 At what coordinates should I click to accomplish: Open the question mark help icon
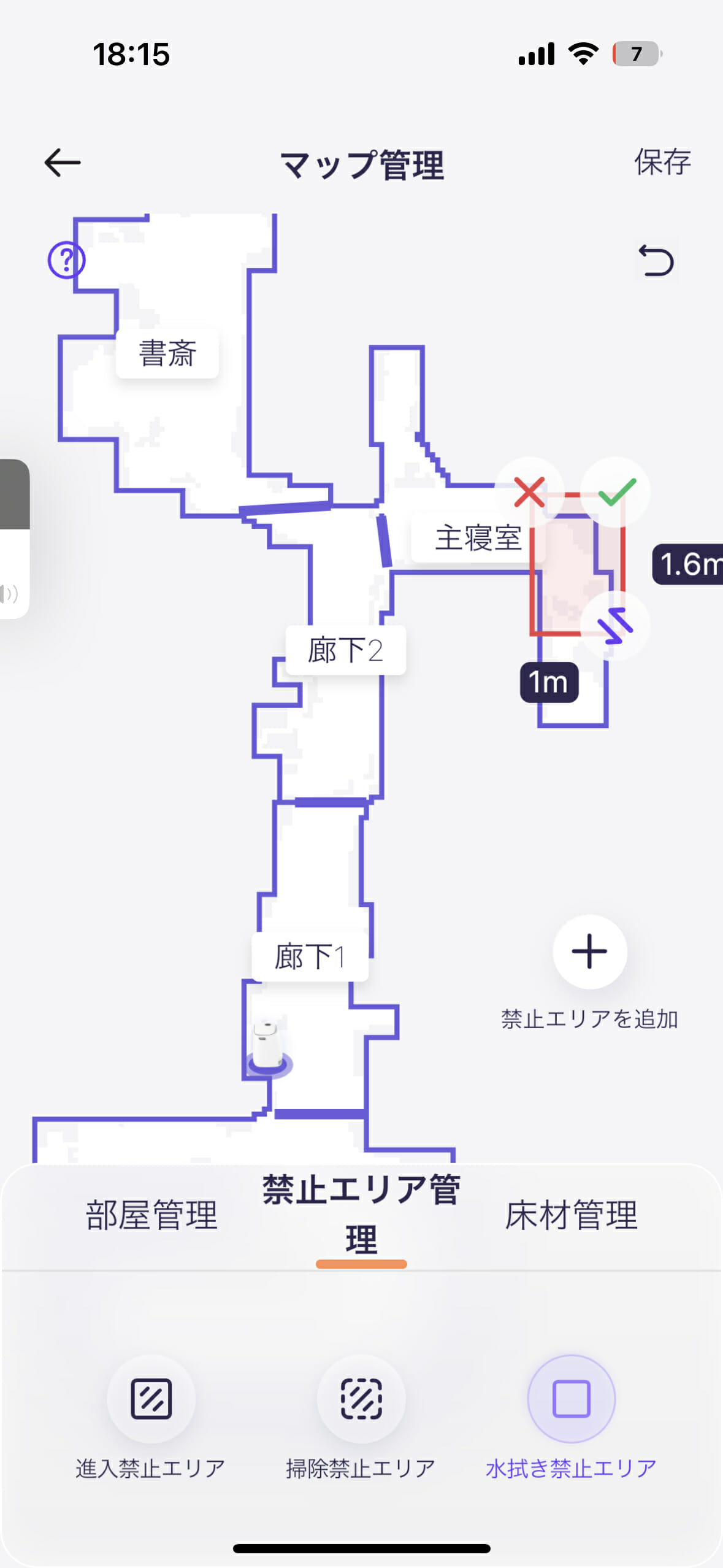point(66,261)
